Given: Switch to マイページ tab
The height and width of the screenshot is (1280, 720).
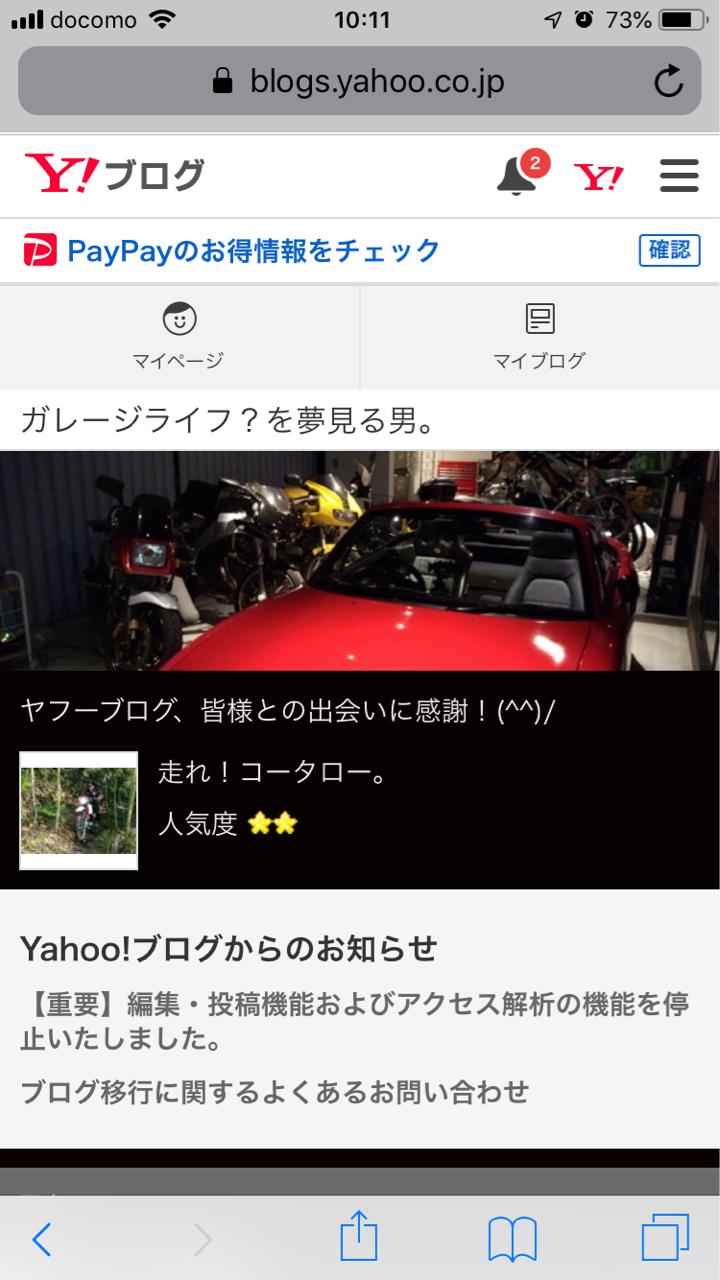Looking at the screenshot, I should point(179,337).
